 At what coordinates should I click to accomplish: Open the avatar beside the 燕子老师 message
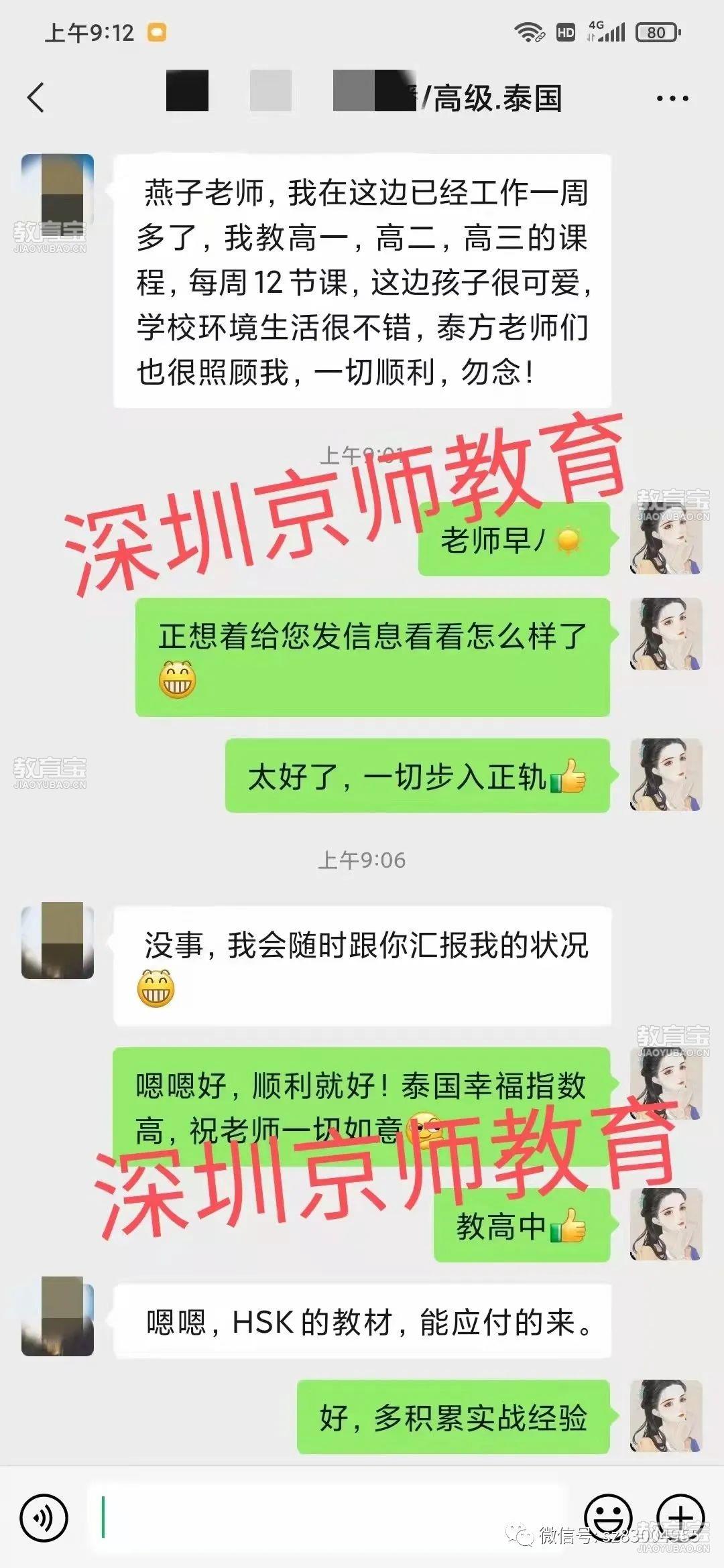coord(58,190)
